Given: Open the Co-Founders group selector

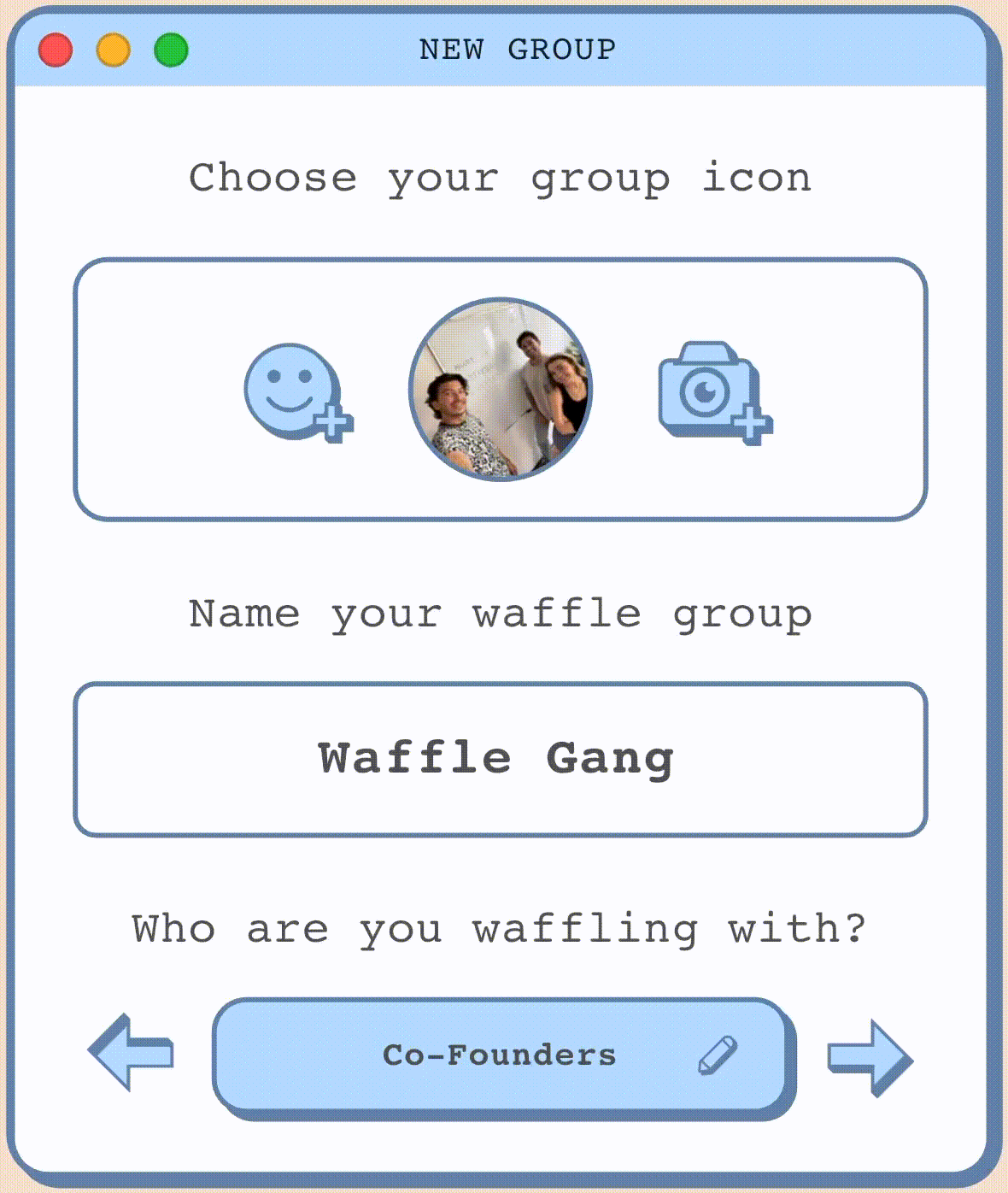Looking at the screenshot, I should pyautogui.click(x=501, y=1055).
